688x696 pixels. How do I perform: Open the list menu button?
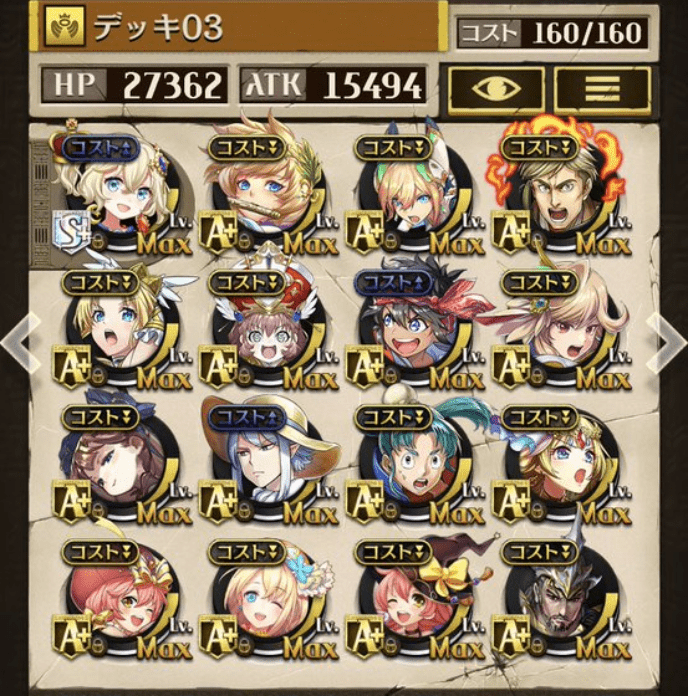602,87
